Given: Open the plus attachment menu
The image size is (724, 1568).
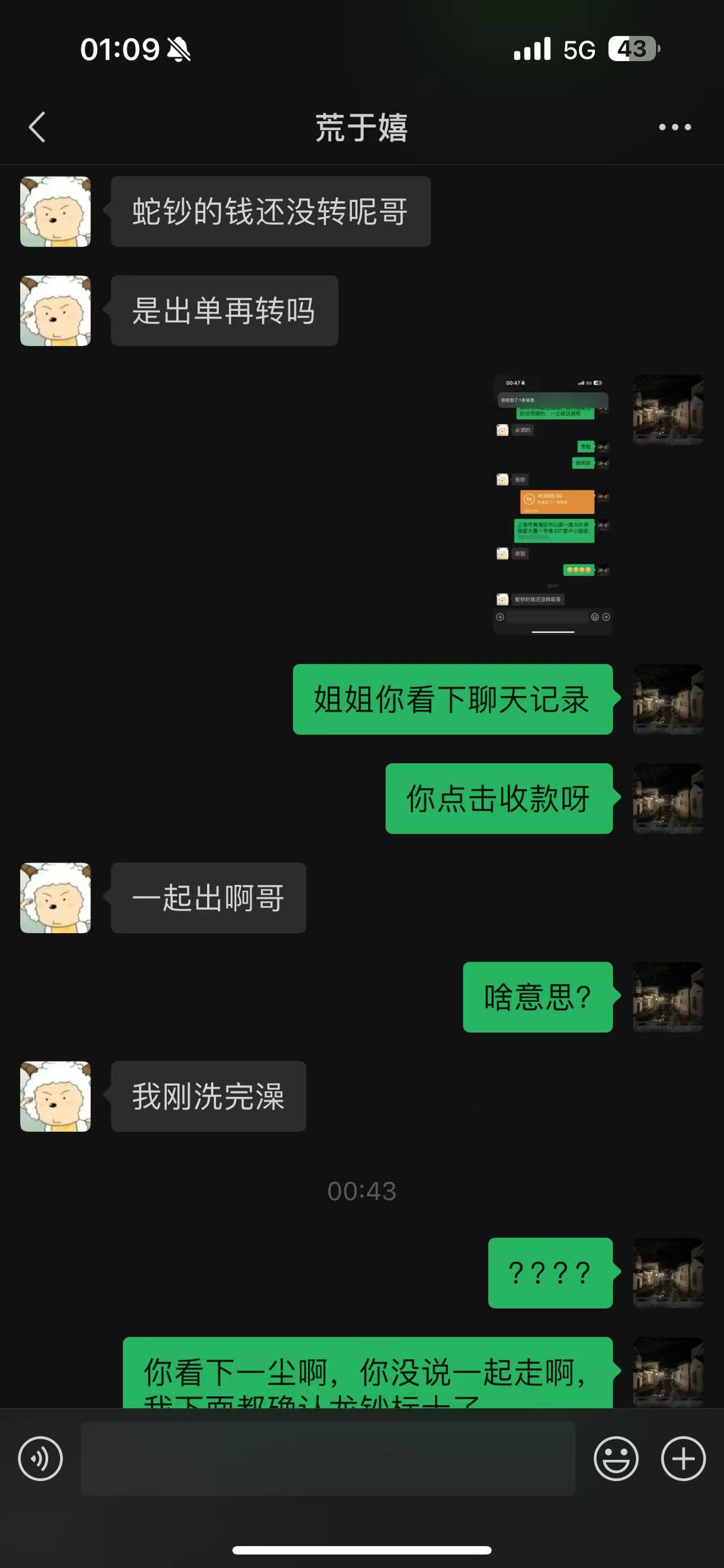Looking at the screenshot, I should 683,1458.
